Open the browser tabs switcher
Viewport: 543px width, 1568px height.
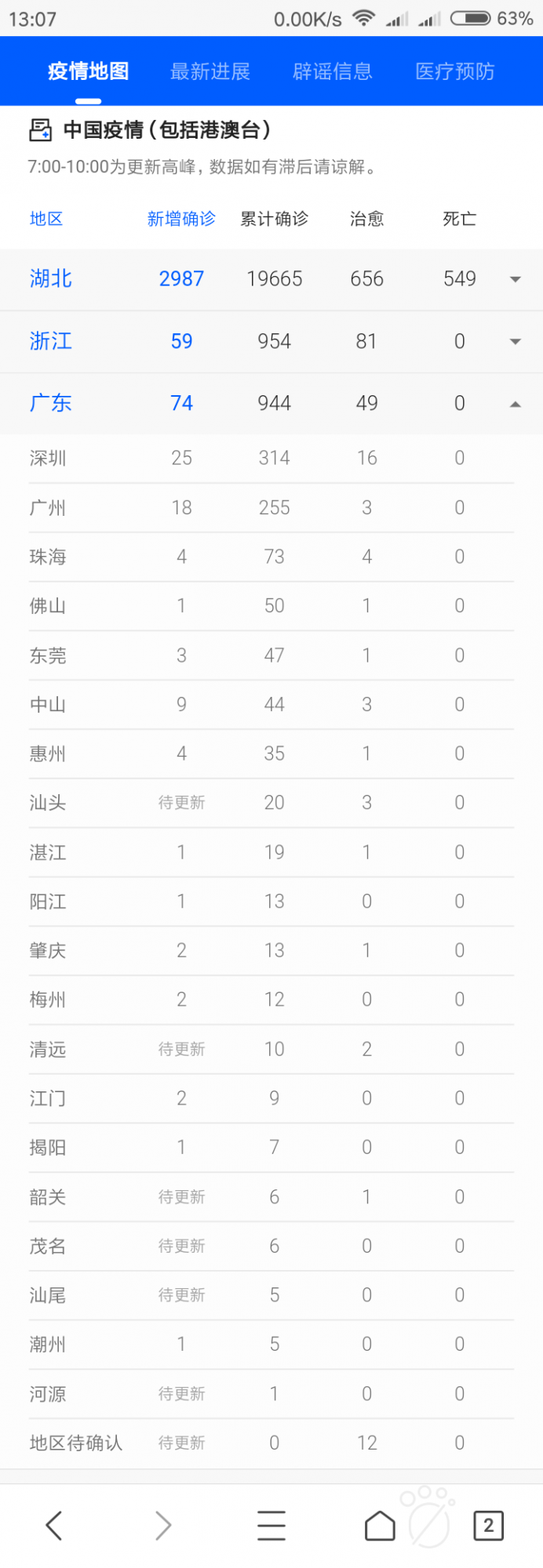(488, 1525)
